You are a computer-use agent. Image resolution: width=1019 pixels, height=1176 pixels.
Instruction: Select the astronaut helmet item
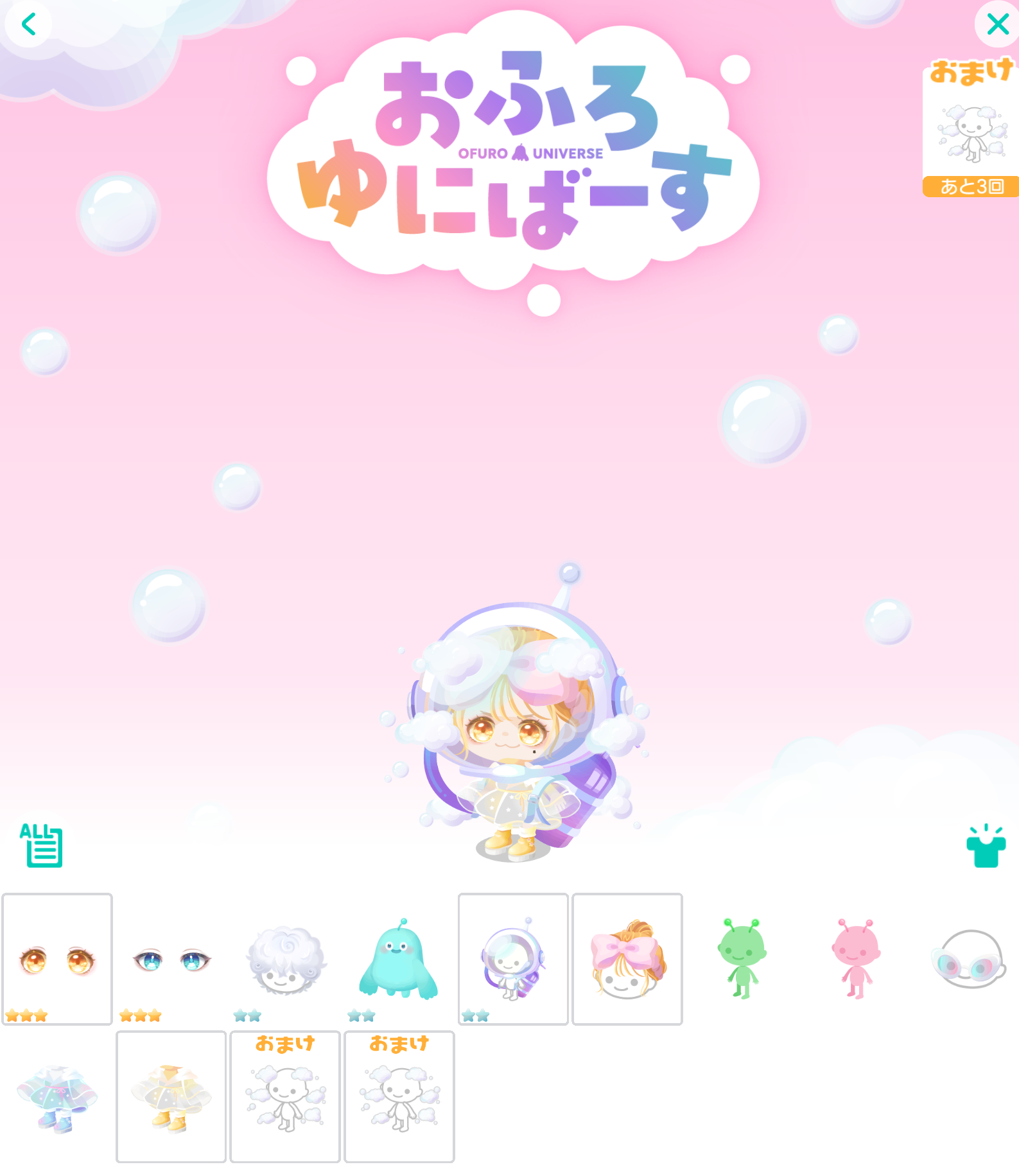click(x=513, y=959)
